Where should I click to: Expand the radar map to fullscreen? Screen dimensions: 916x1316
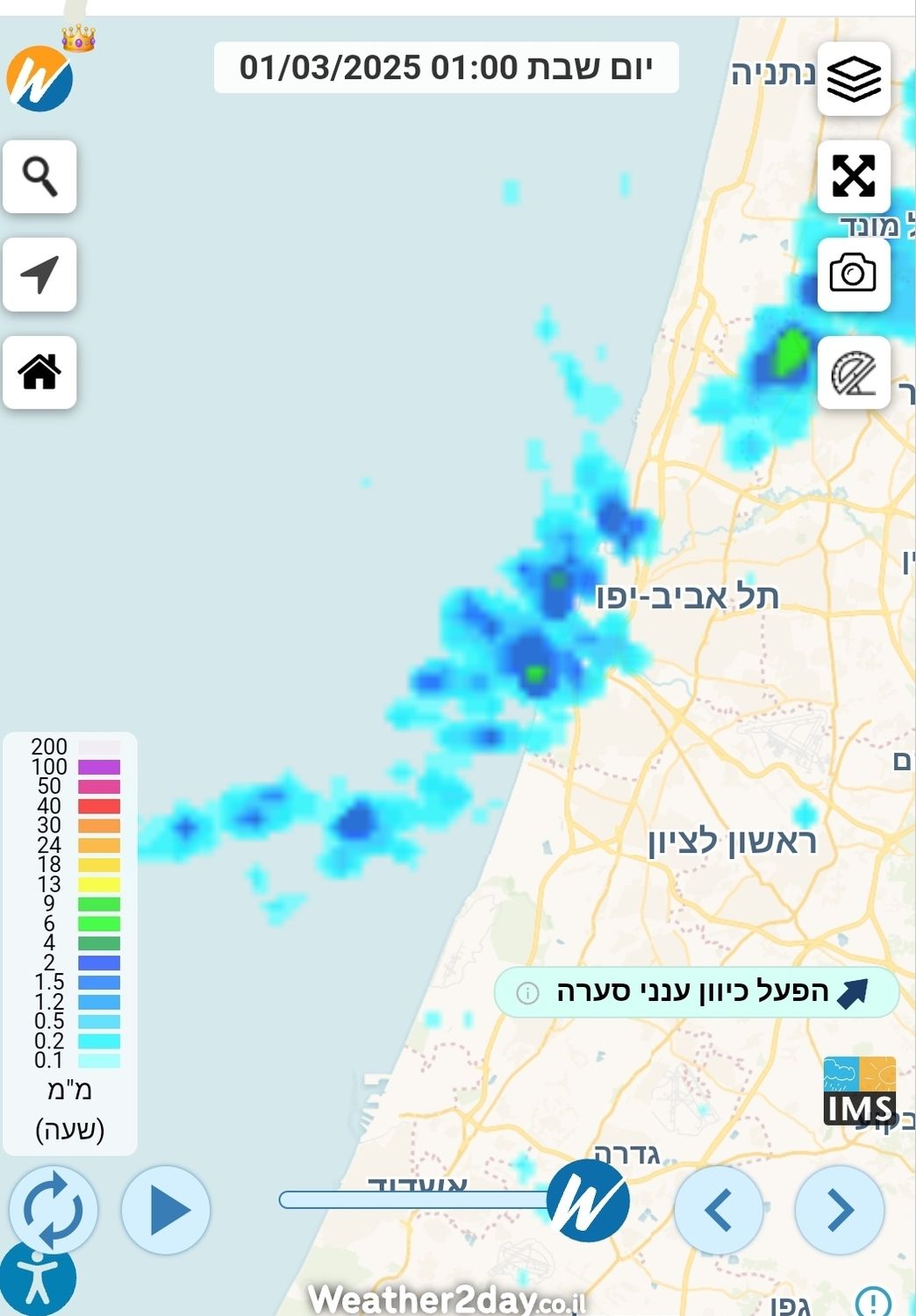854,176
